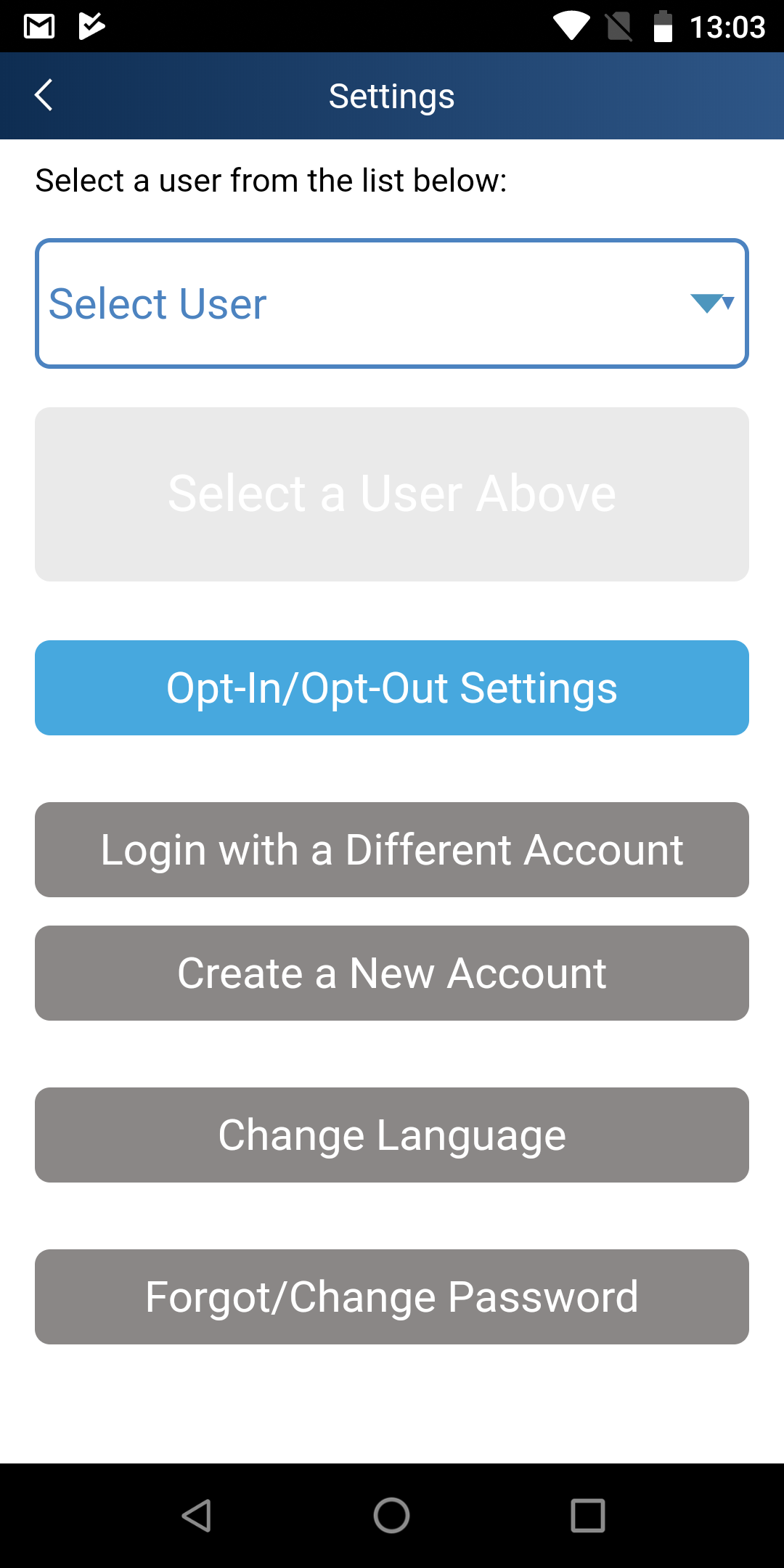Tap Login with a Different Account
Image resolution: width=784 pixels, height=1568 pixels.
(392, 849)
